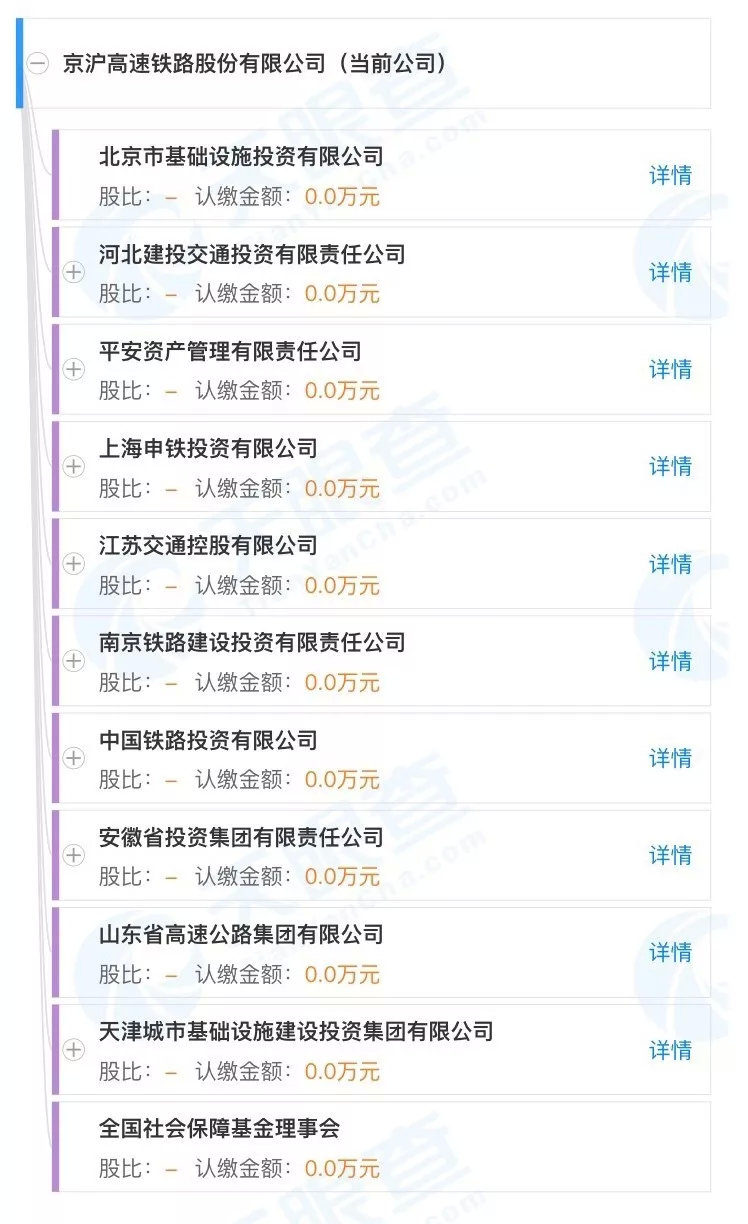Open 详情 for 北京市基础设施投资有限公司
This screenshot has height=1224, width=748.
point(670,175)
